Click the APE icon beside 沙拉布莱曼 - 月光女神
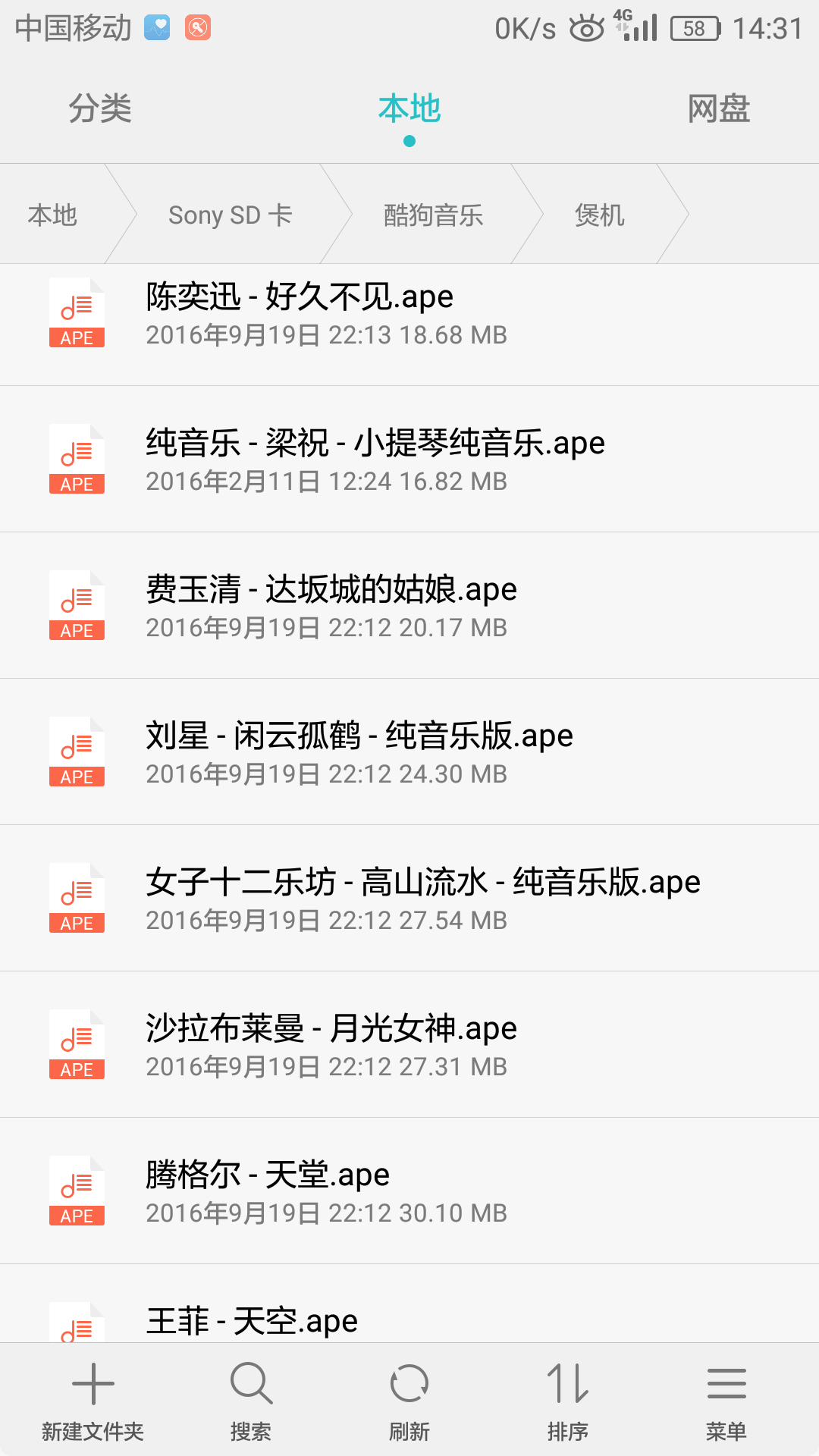Image resolution: width=819 pixels, height=1456 pixels. pos(77,1044)
